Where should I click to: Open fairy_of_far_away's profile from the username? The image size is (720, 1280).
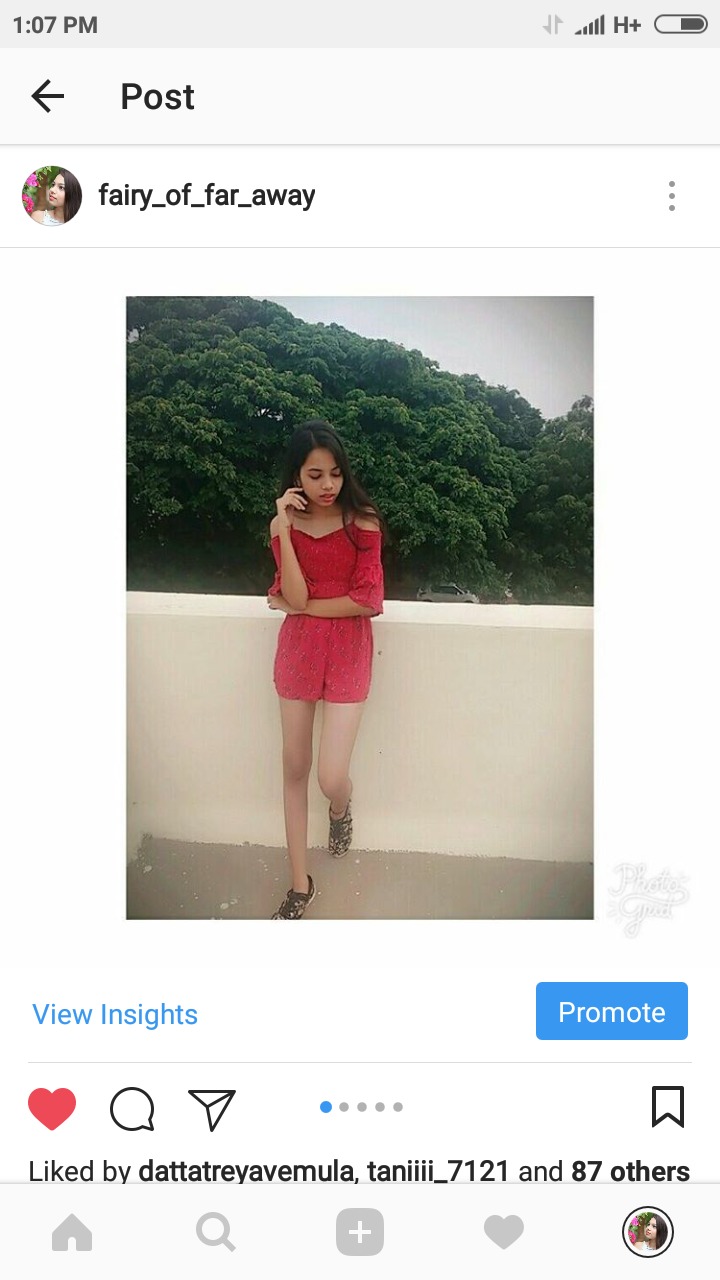(206, 195)
